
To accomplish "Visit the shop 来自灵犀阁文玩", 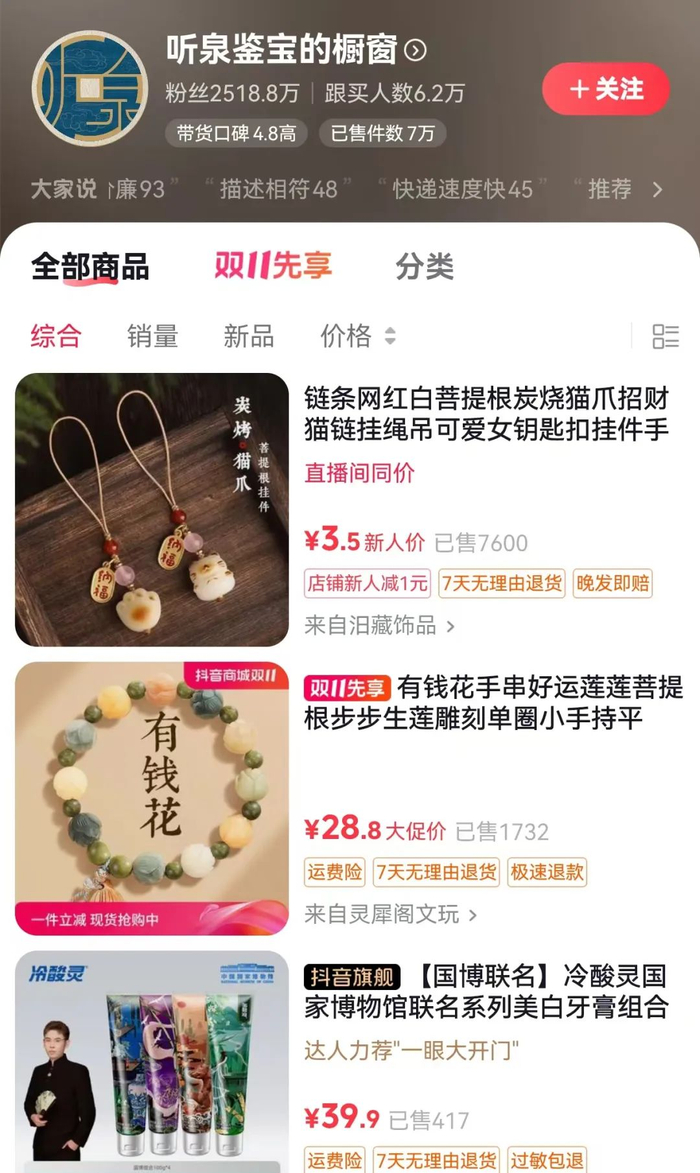I will point(391,914).
